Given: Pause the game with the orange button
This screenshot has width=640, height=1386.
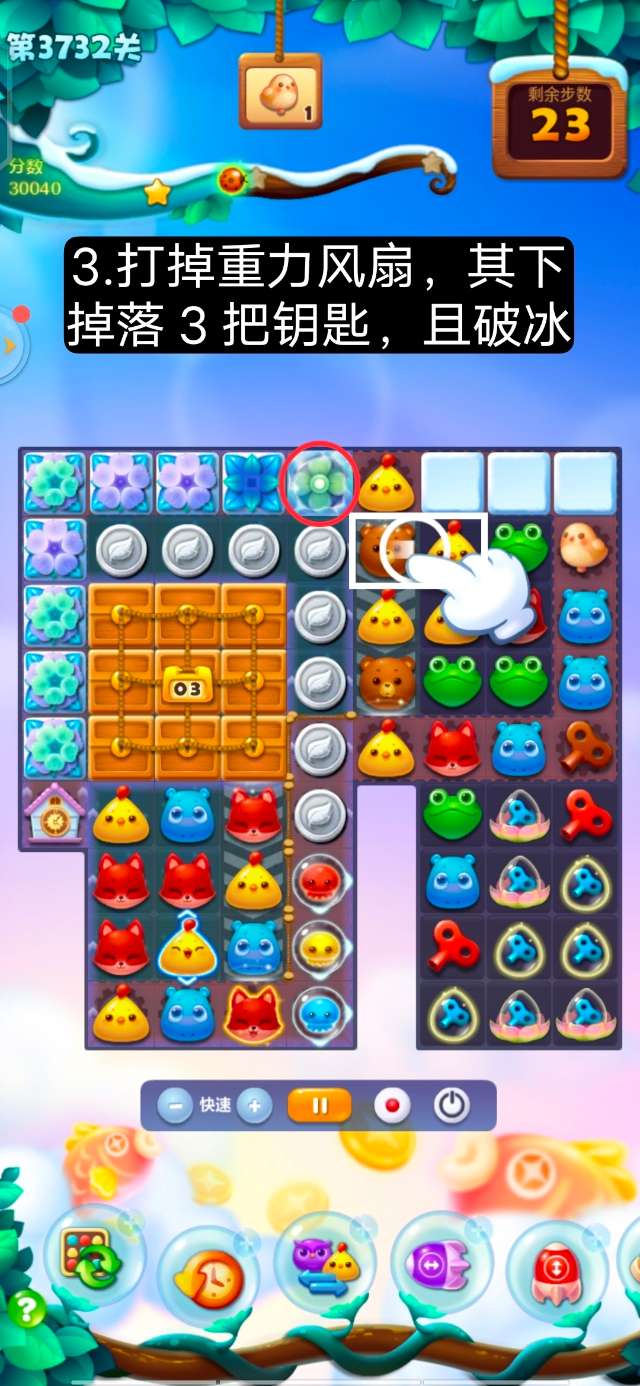Looking at the screenshot, I should 320,1106.
